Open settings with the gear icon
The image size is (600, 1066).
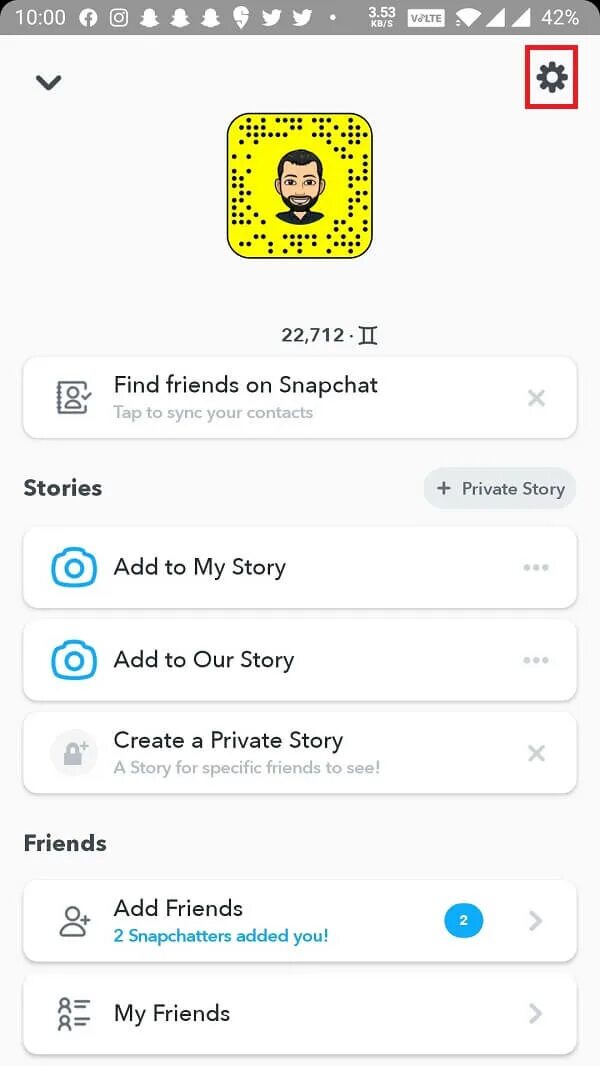click(552, 77)
